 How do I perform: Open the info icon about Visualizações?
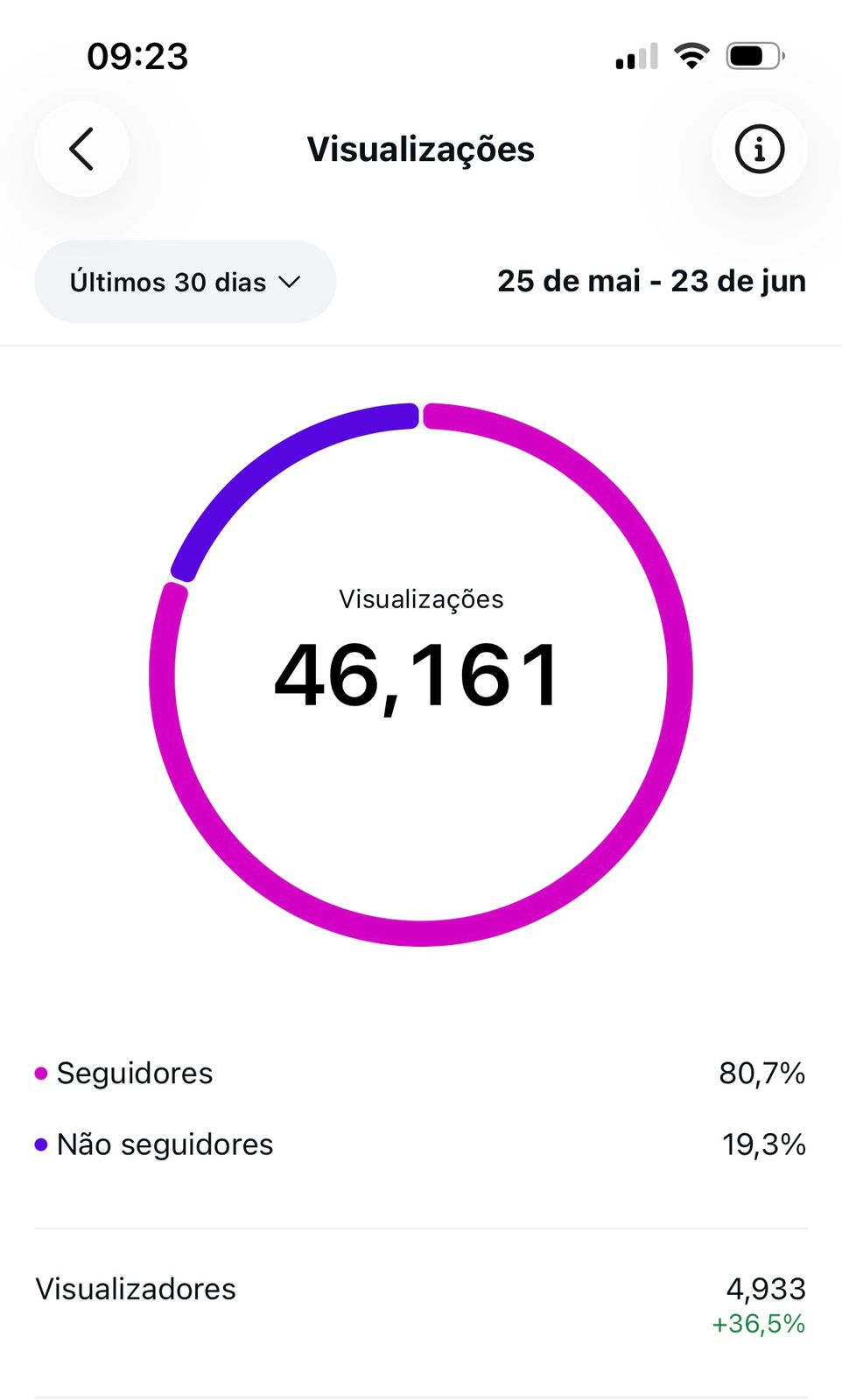(759, 149)
